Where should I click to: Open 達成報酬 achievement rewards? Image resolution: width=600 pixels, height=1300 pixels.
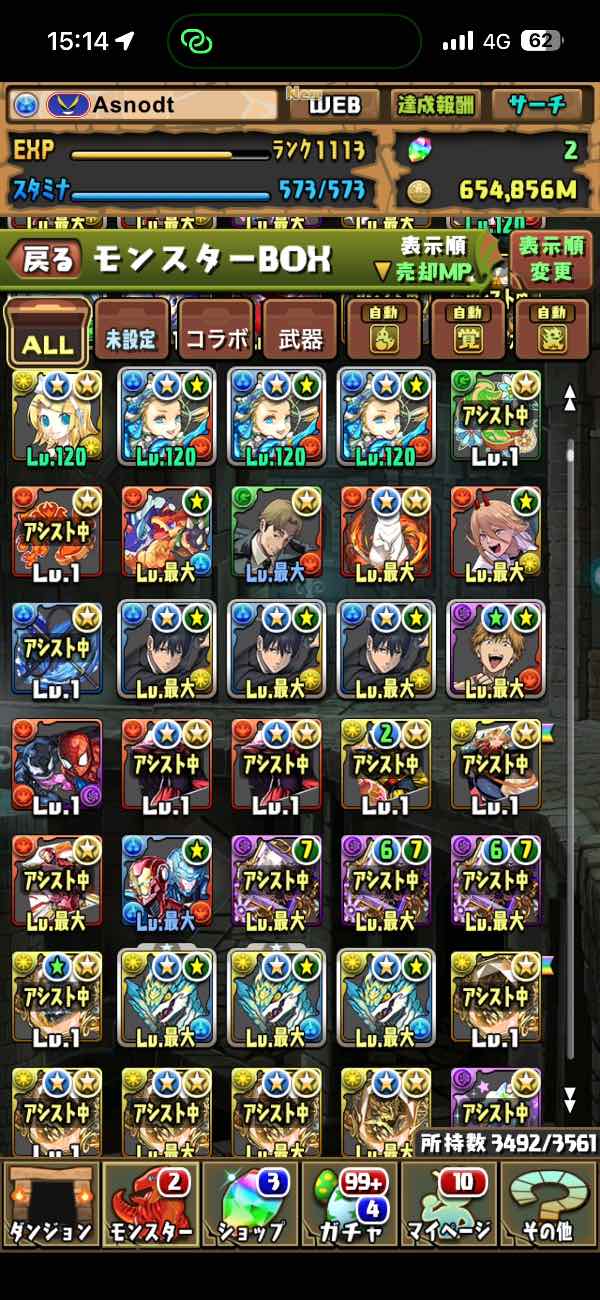click(x=437, y=104)
